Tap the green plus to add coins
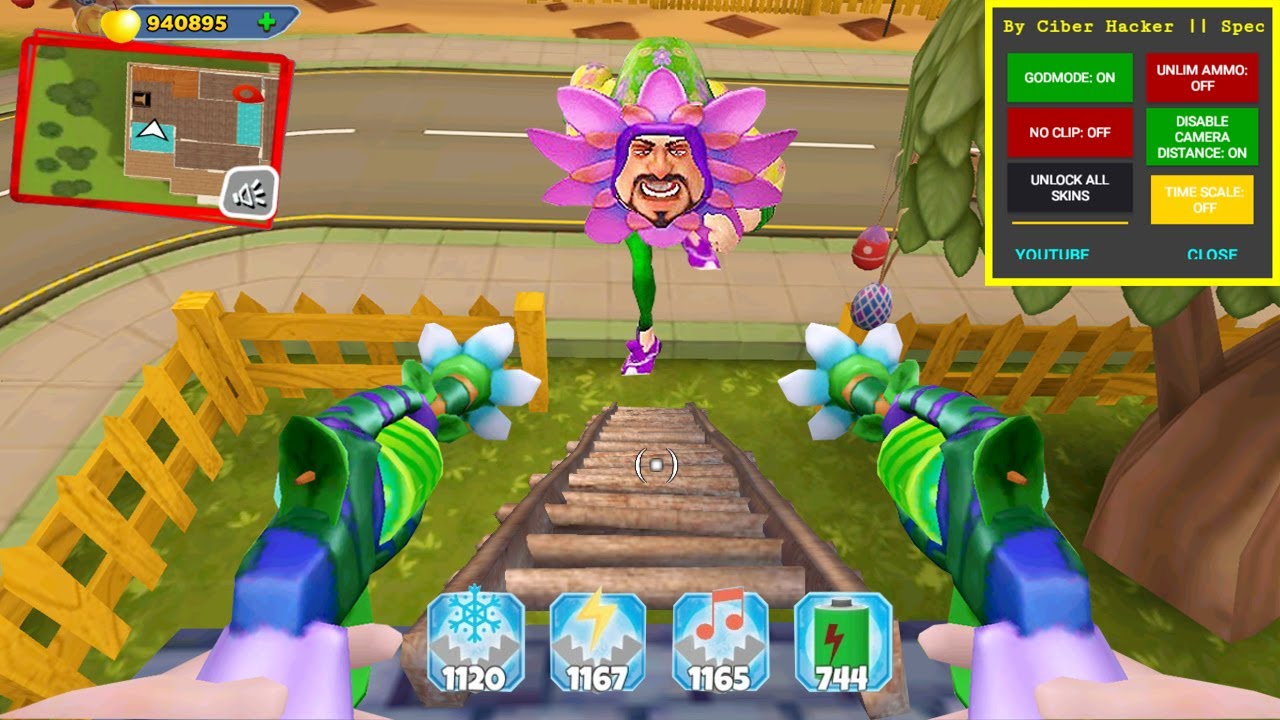 (266, 22)
